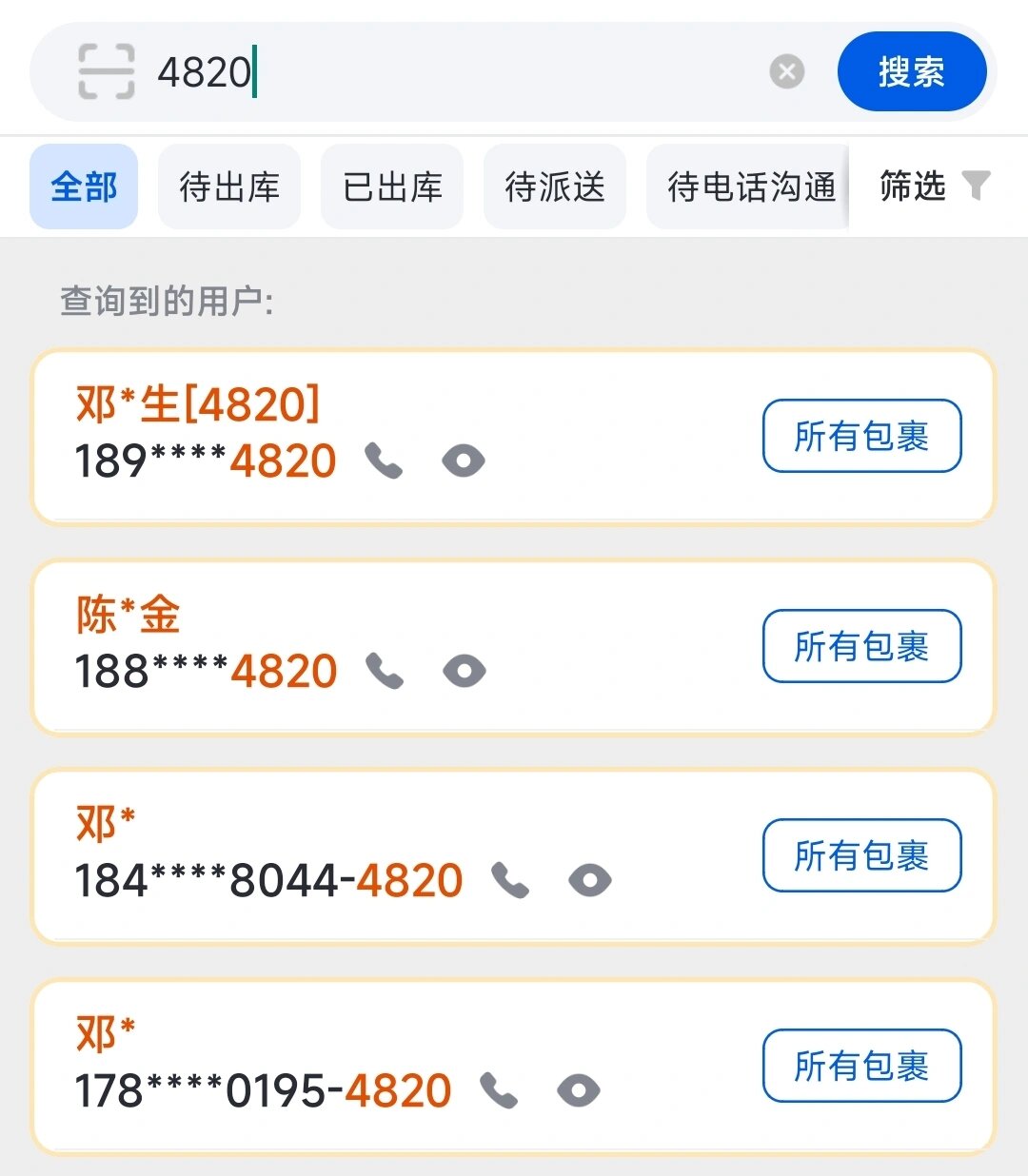The height and width of the screenshot is (1176, 1028).
Task: Show the 待派送 tab
Action: click(555, 186)
